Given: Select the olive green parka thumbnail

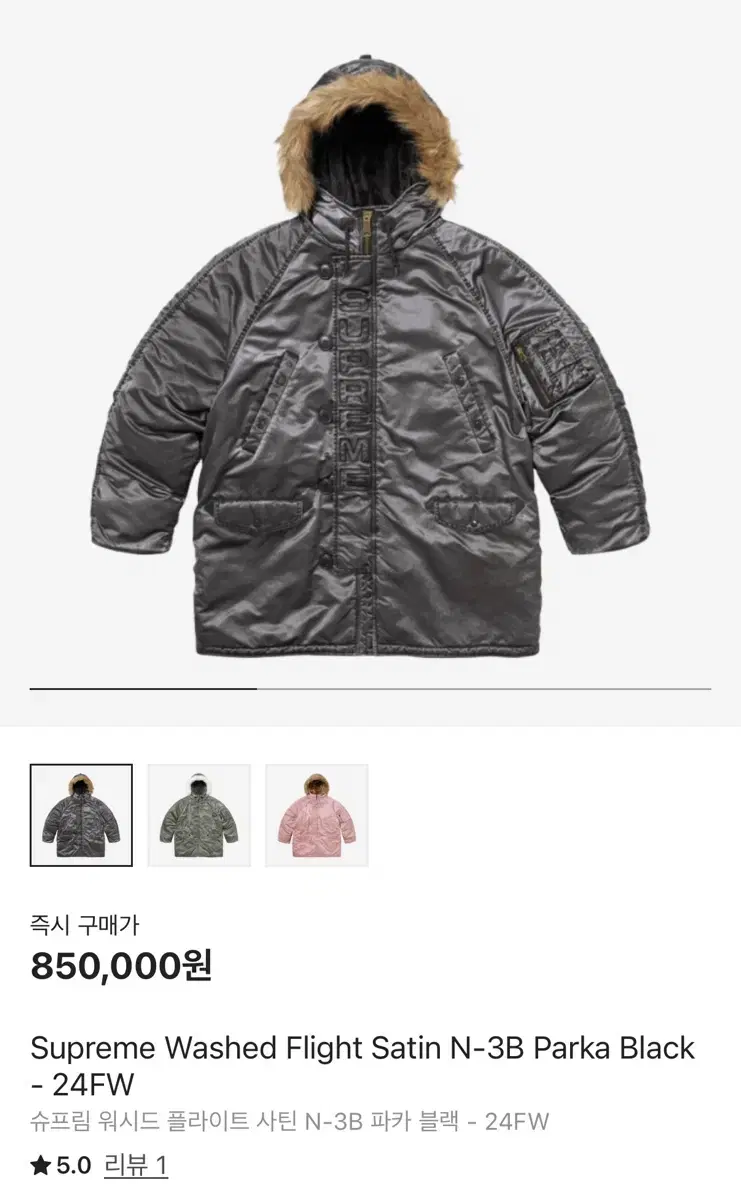Looking at the screenshot, I should 198,815.
